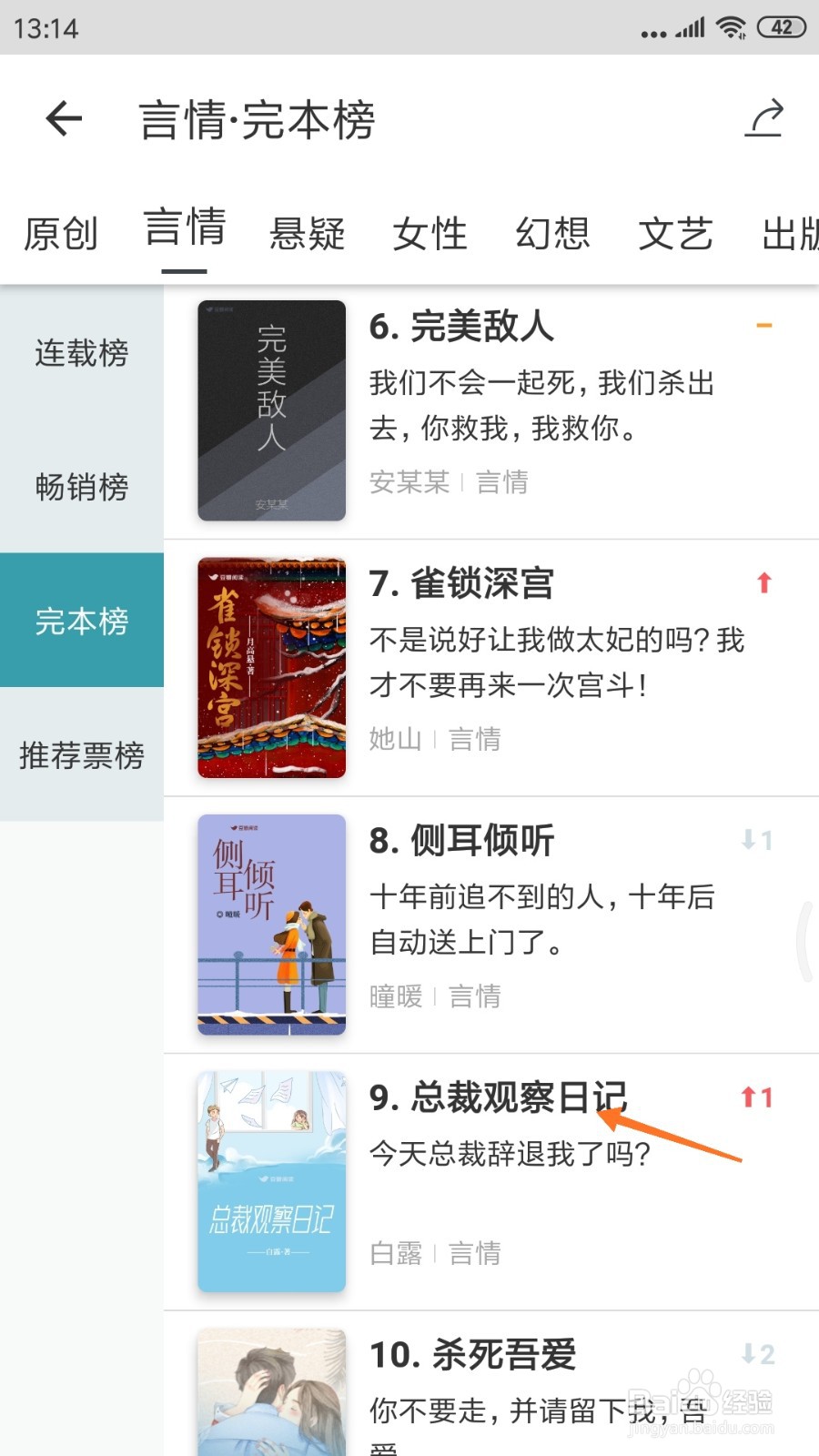819x1456 pixels.
Task: Open the book 雀锁深宫
Action: tap(491, 668)
